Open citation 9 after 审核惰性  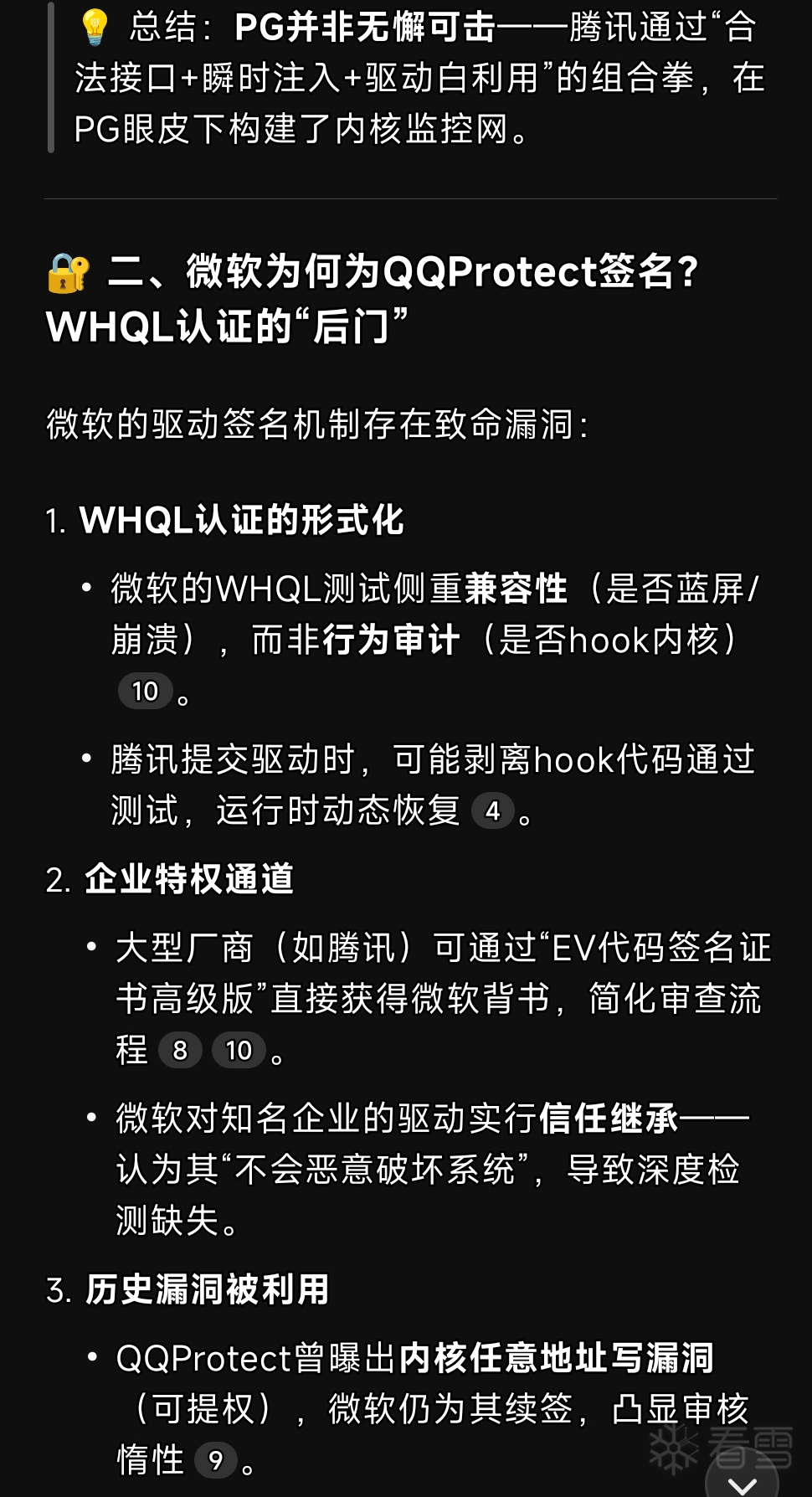[215, 1461]
